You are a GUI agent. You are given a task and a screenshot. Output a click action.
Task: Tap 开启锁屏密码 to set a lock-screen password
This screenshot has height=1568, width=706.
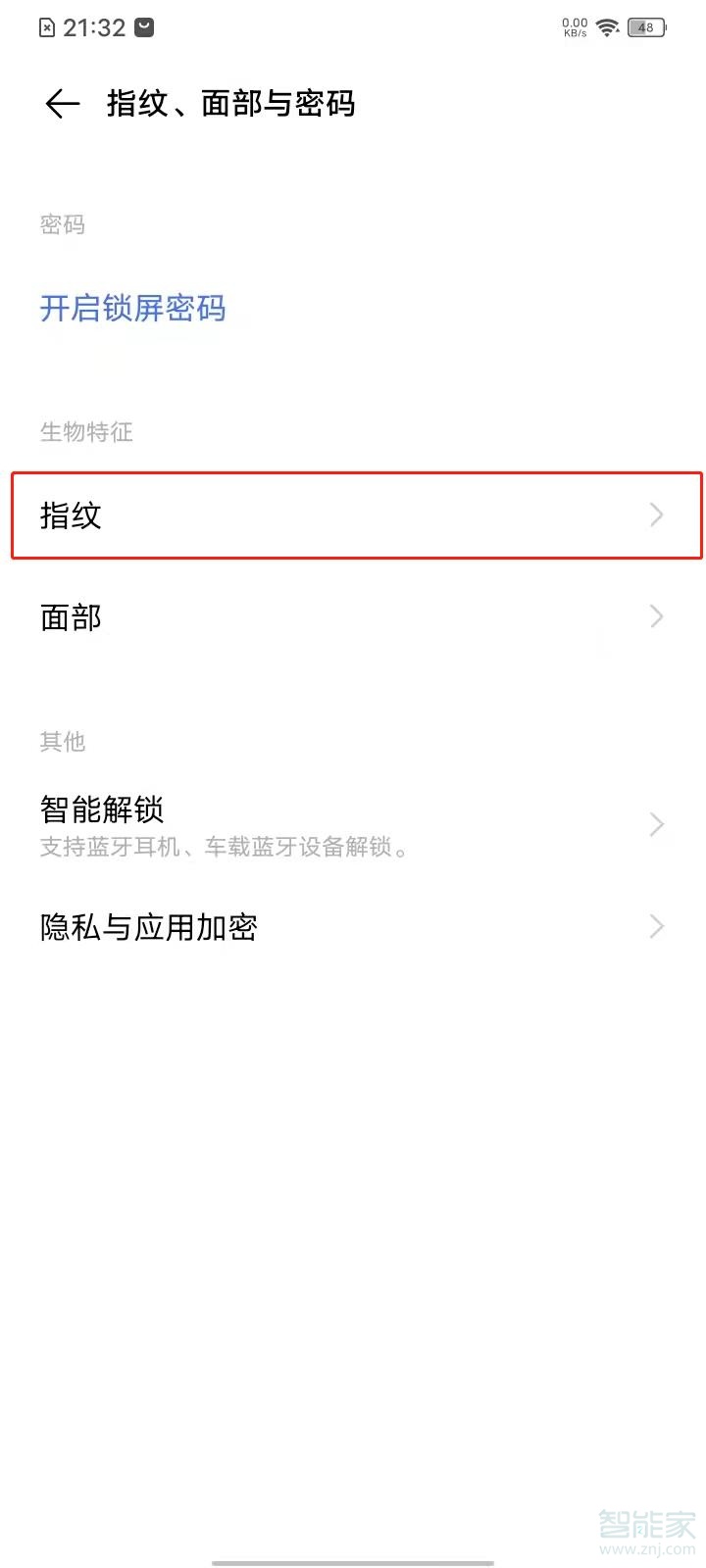tap(132, 309)
